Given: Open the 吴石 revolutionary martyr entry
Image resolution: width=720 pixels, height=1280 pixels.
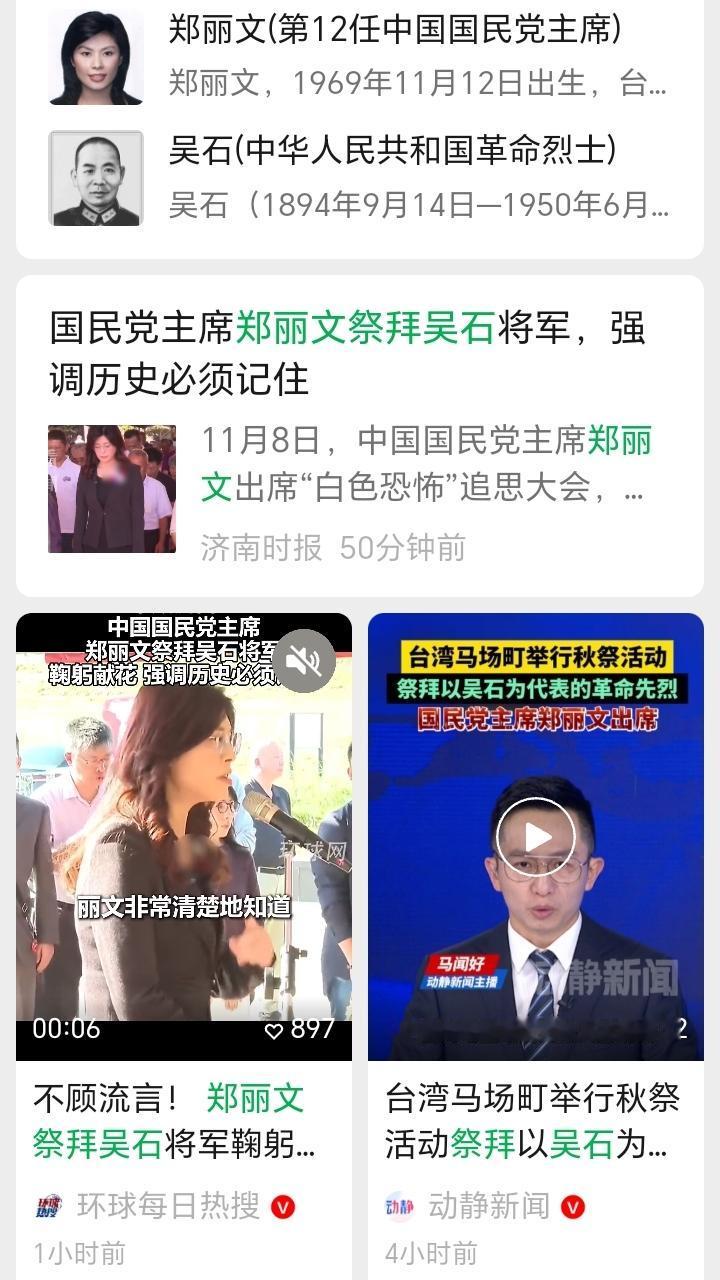Looking at the screenshot, I should pos(400,155).
